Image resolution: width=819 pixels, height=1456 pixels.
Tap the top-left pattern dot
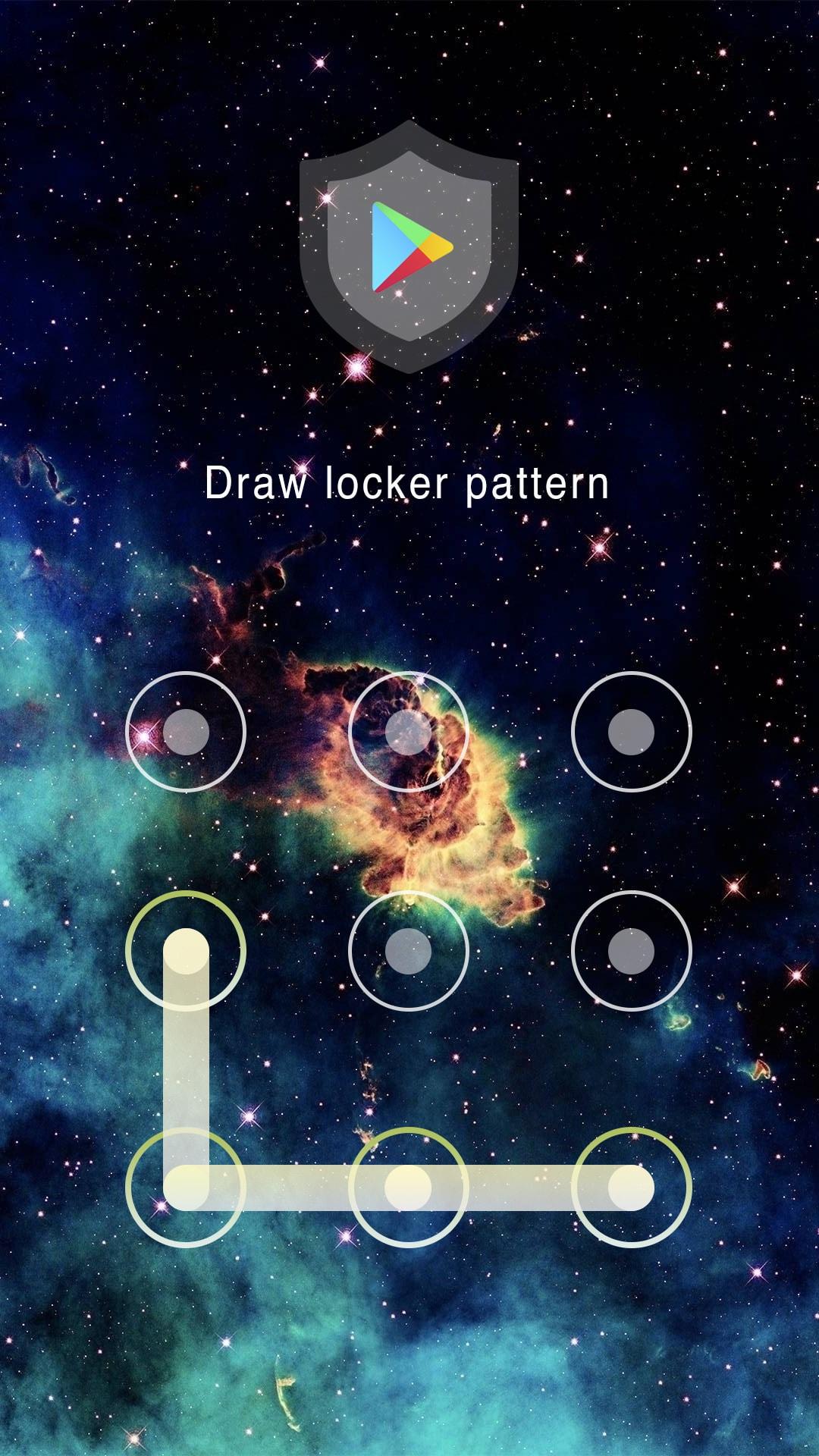pyautogui.click(x=186, y=732)
